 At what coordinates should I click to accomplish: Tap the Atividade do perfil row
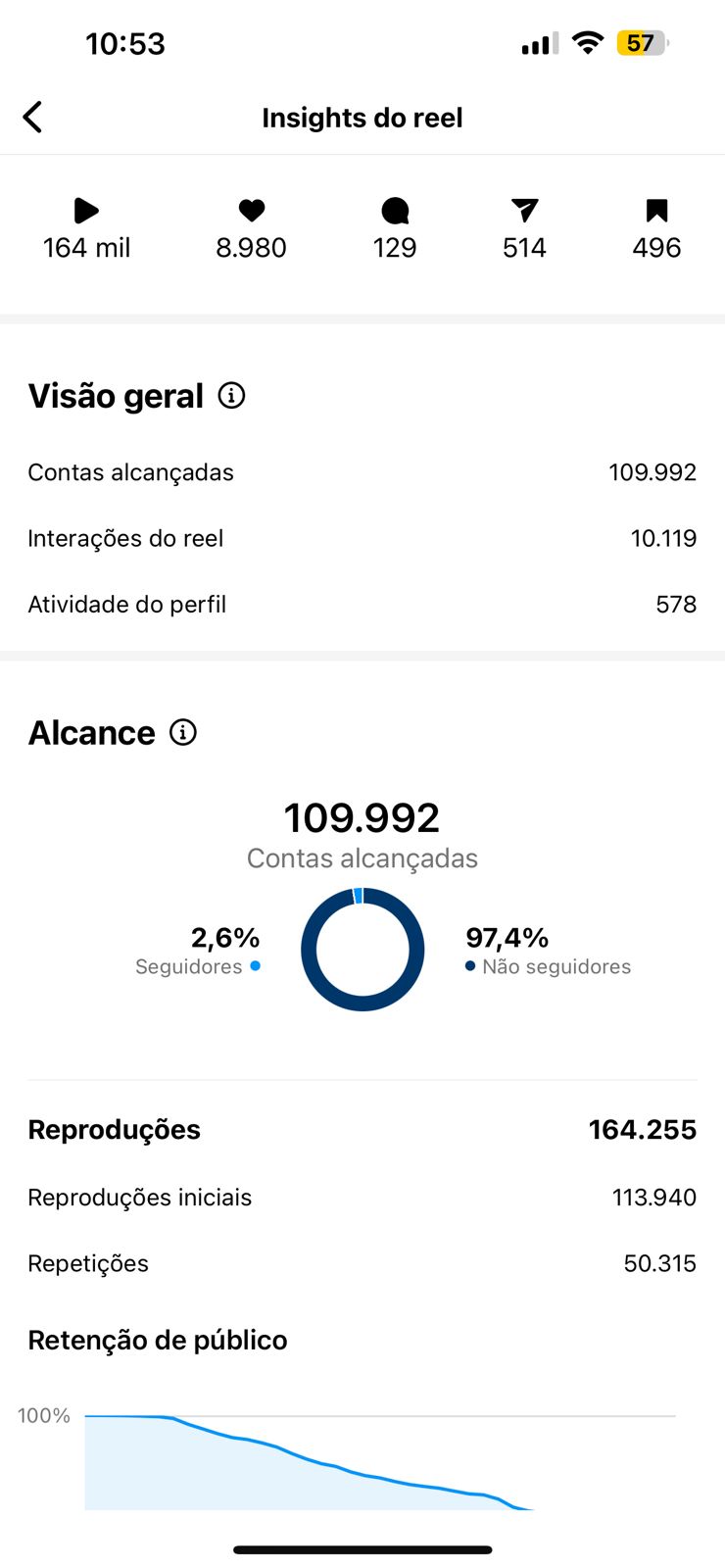[x=362, y=604]
